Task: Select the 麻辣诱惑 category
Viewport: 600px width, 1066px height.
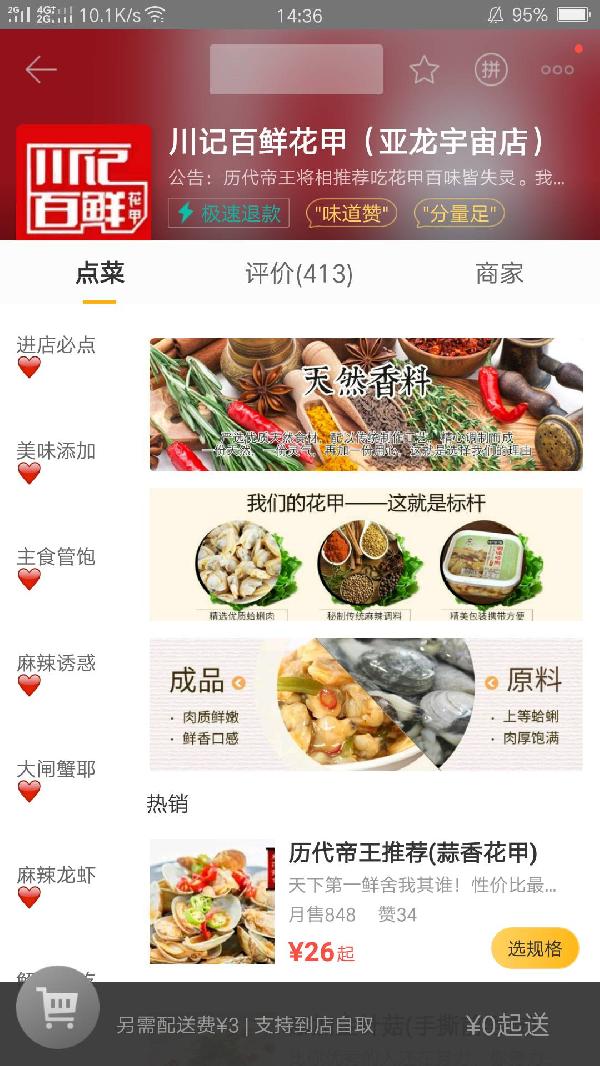Action: pos(56,672)
